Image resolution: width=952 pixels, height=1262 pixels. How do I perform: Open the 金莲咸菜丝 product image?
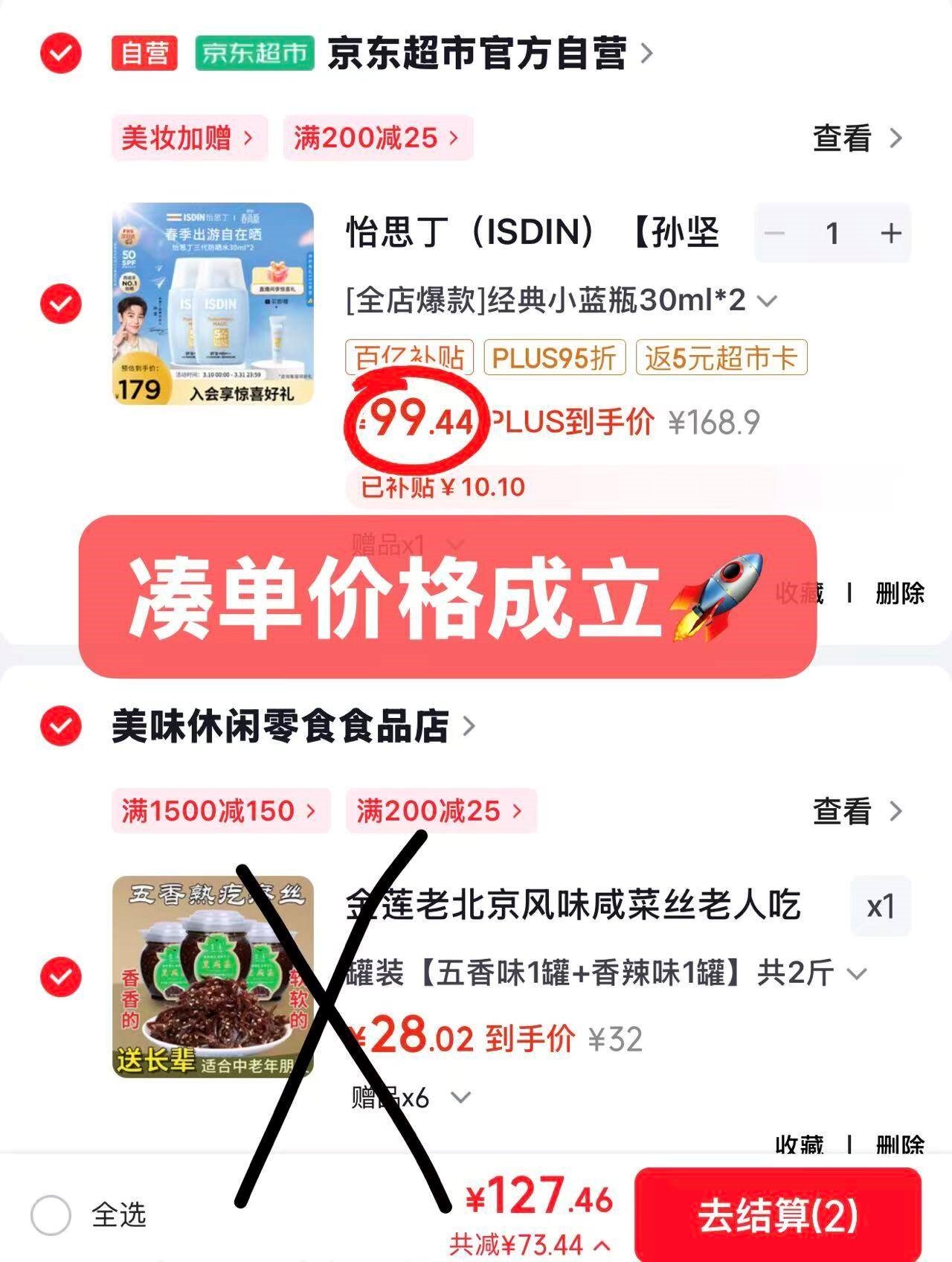click(x=213, y=976)
